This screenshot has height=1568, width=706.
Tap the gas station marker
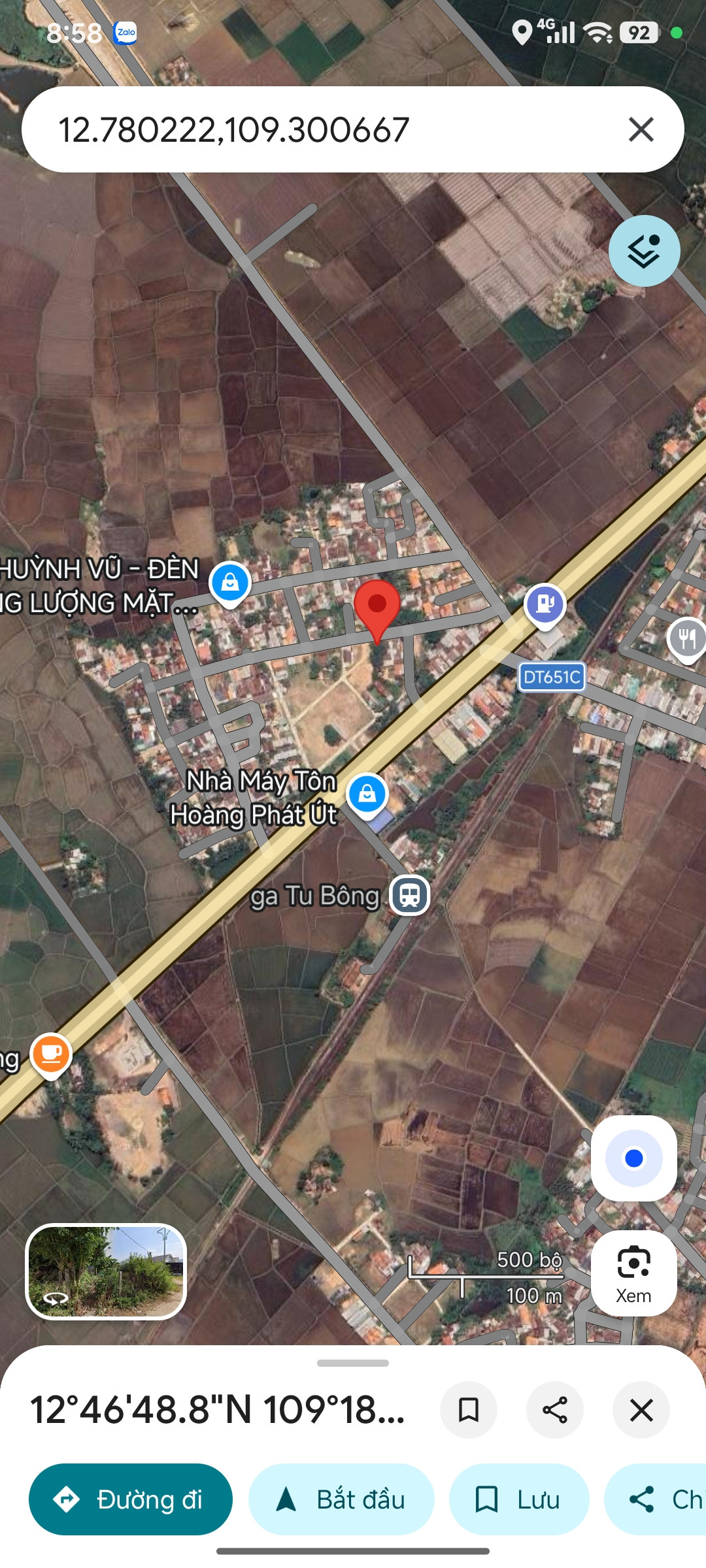545,606
